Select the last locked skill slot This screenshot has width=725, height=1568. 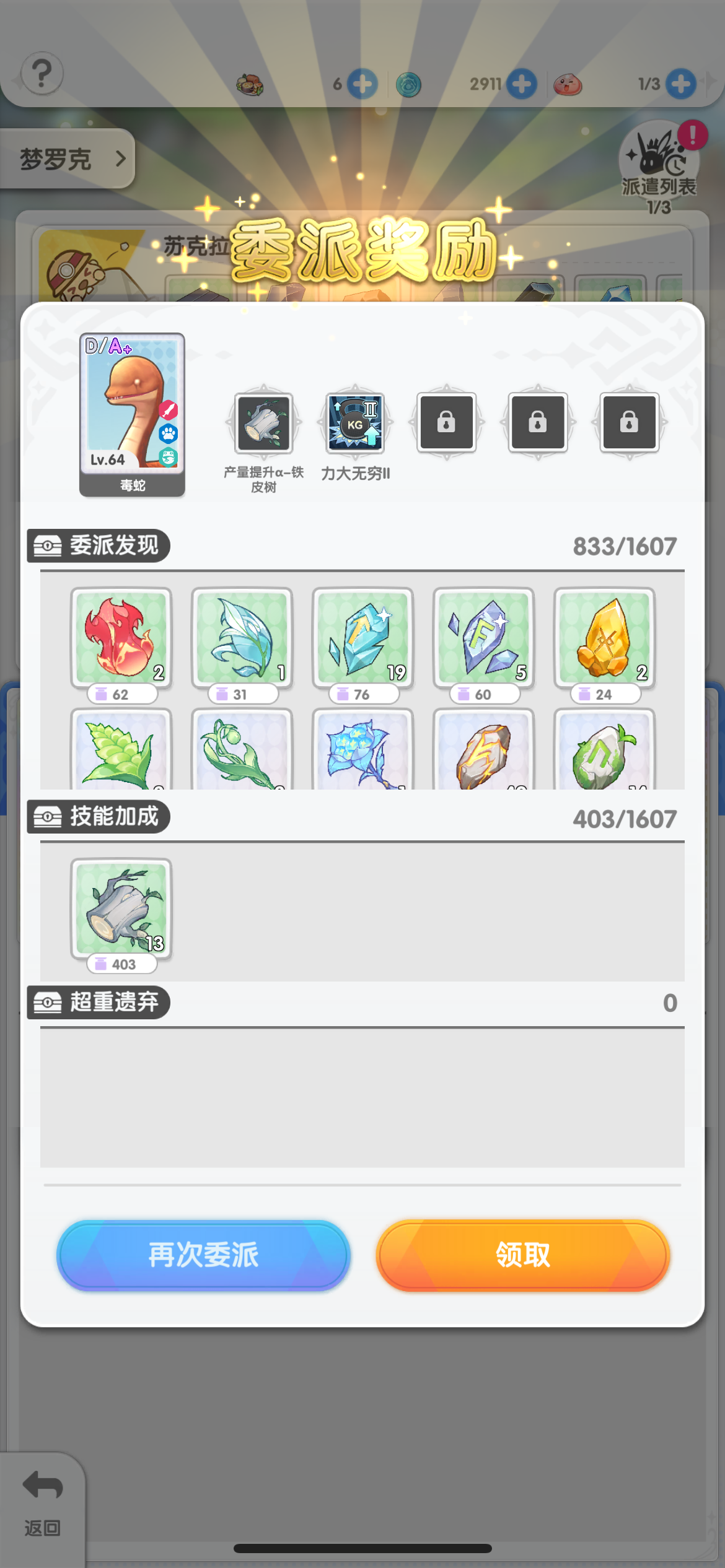629,424
